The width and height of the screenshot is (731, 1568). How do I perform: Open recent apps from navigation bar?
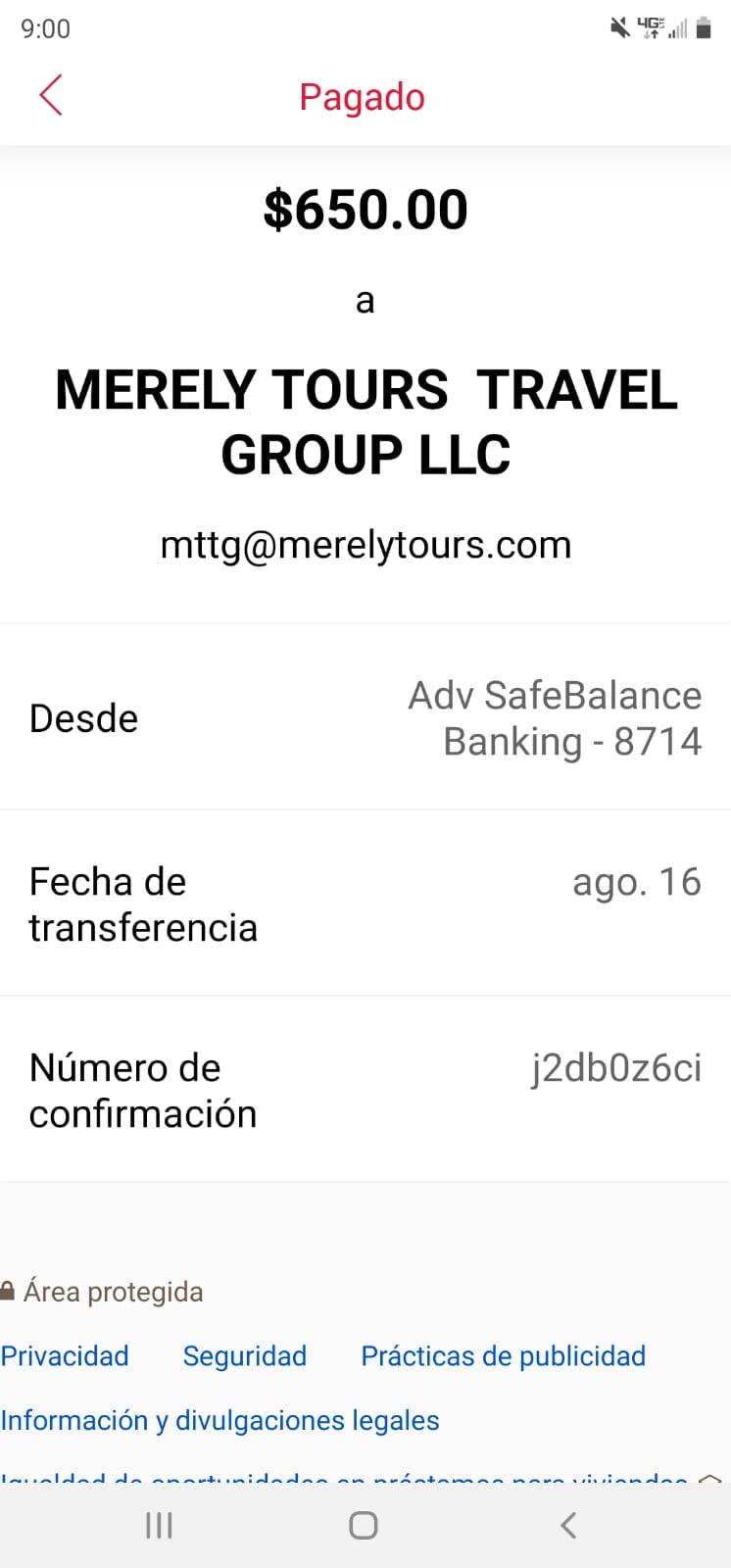click(159, 1525)
